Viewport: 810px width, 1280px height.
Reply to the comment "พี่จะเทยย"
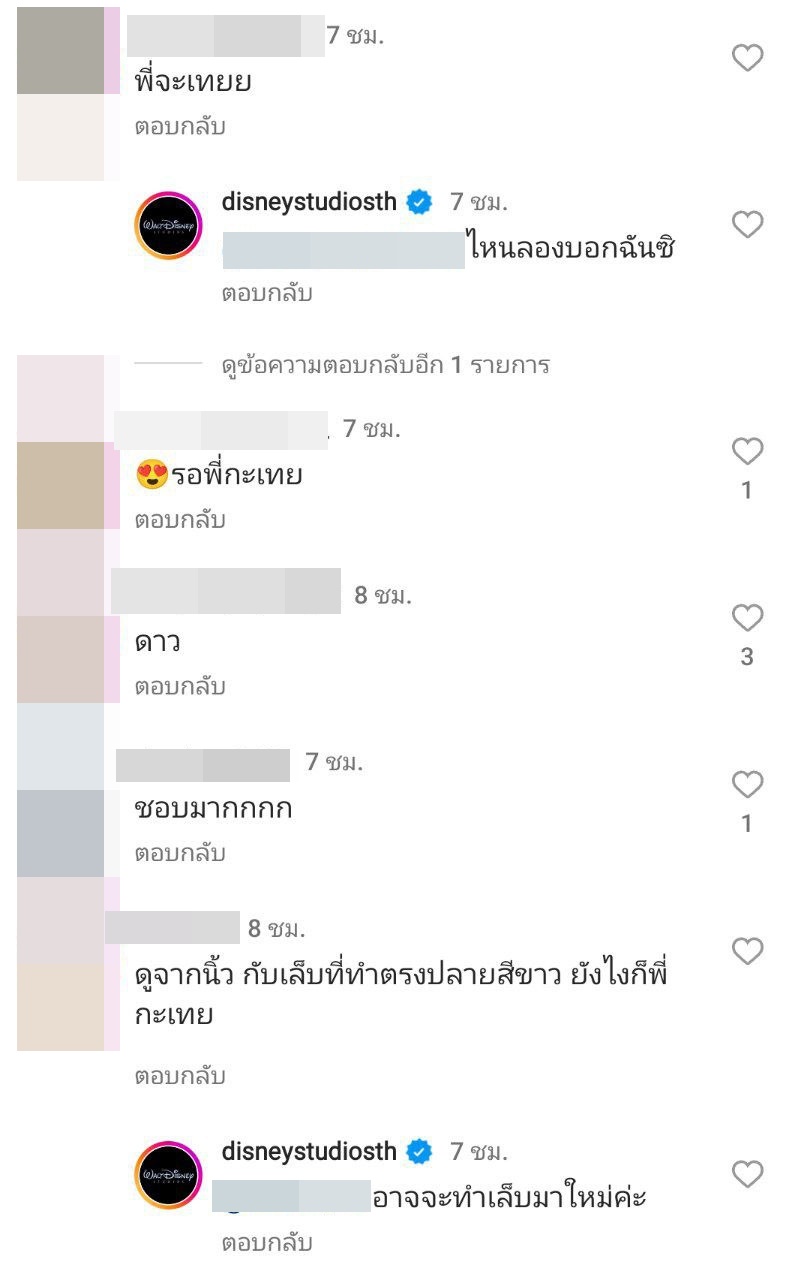(x=180, y=127)
